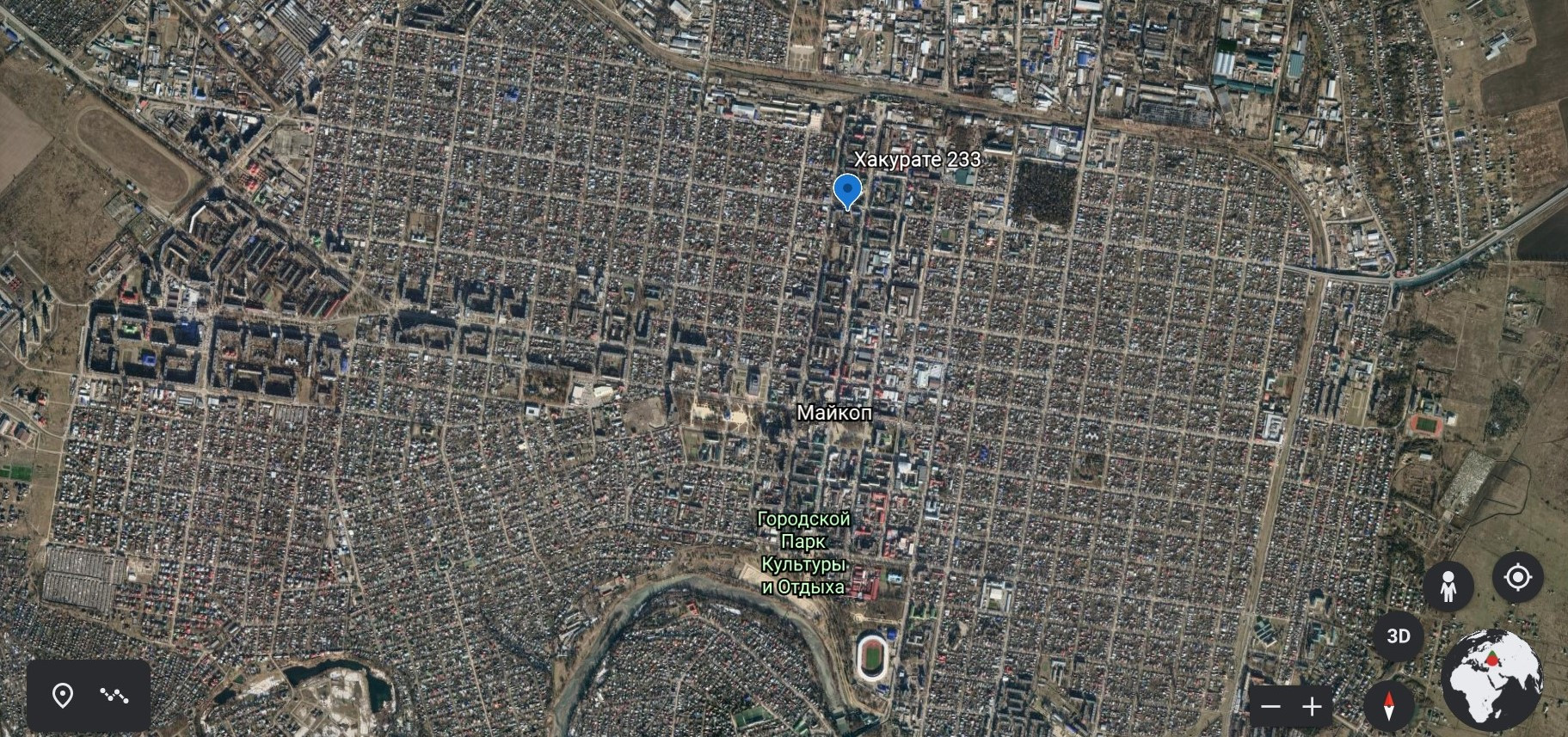Select the Городской Парк Культуры и Отдыха label
This screenshot has height=737, width=1568.
pyautogui.click(x=803, y=554)
